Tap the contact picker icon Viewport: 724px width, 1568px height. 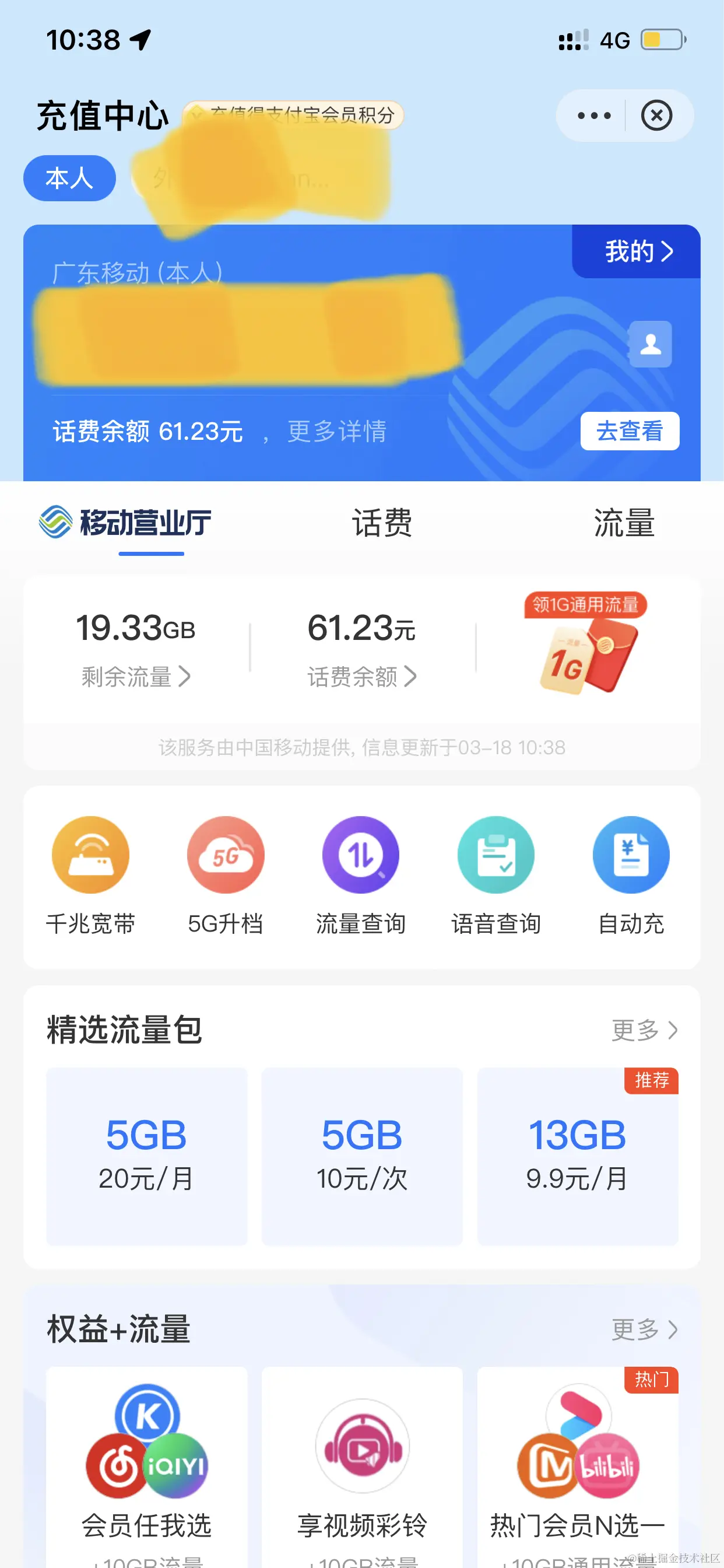[x=650, y=344]
